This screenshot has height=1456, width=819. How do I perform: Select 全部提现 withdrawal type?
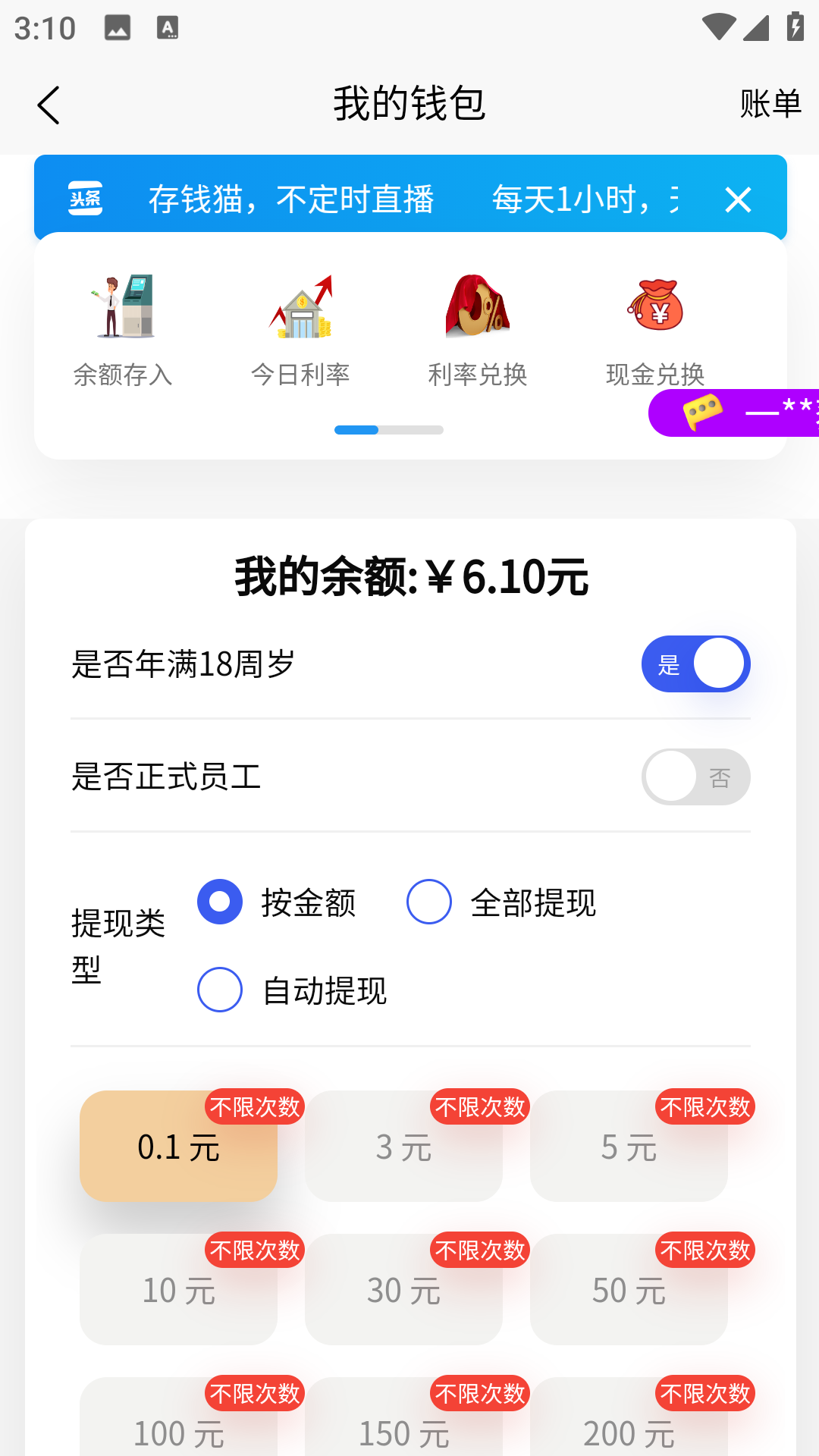(x=428, y=902)
